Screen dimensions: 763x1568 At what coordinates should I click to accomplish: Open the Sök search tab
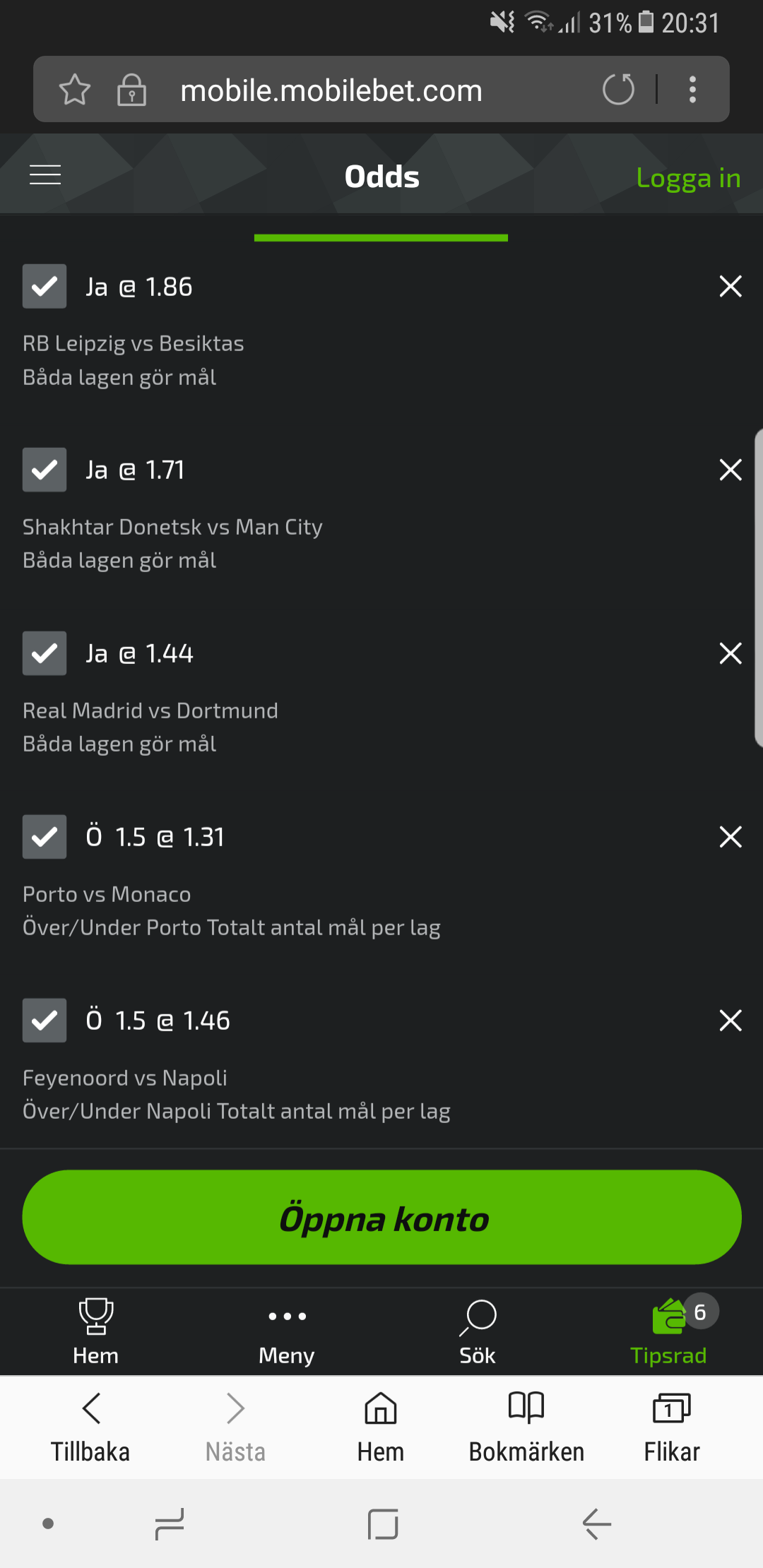(x=478, y=1331)
